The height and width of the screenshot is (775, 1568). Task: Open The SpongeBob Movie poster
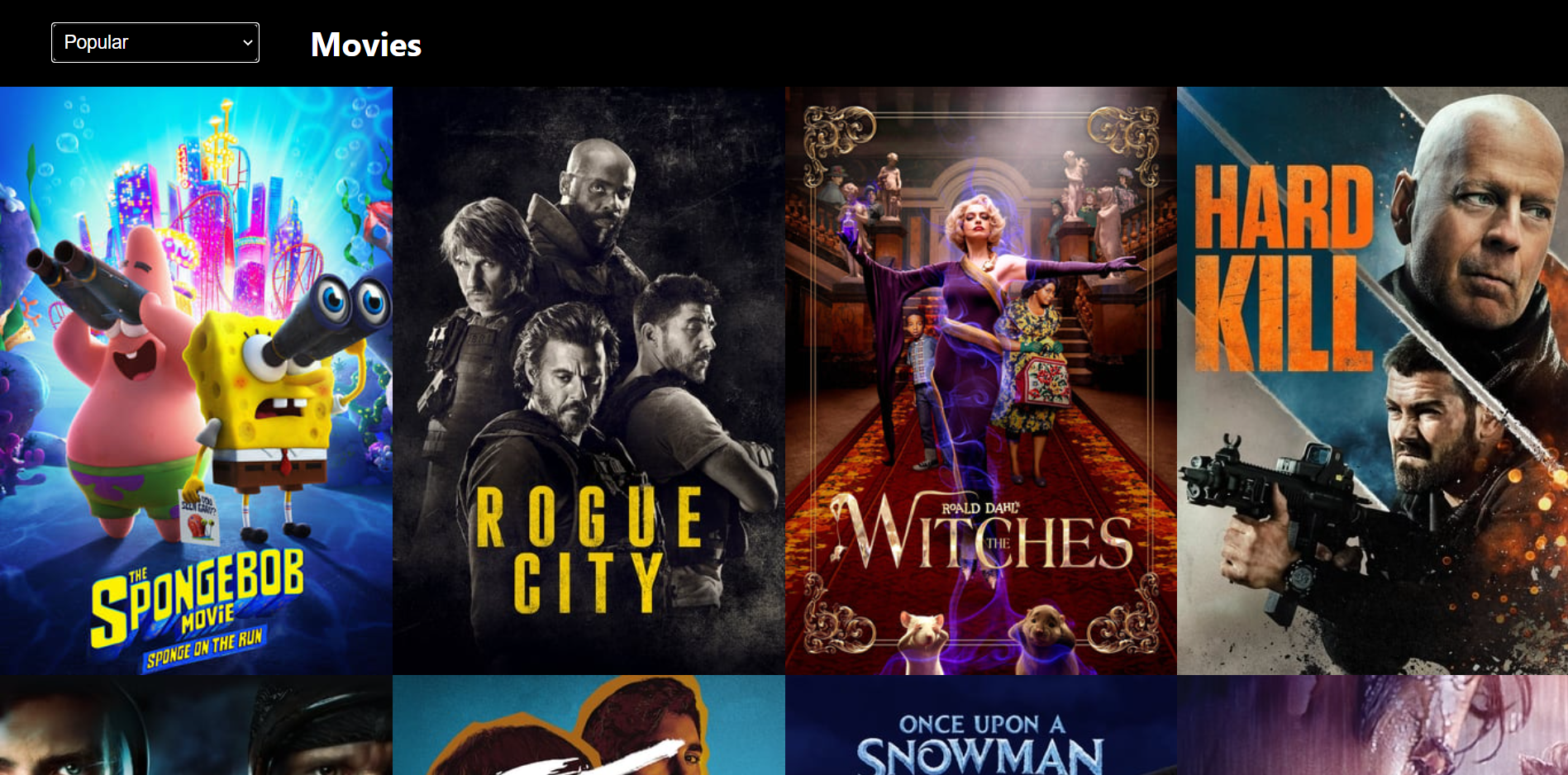pyautogui.click(x=196, y=380)
